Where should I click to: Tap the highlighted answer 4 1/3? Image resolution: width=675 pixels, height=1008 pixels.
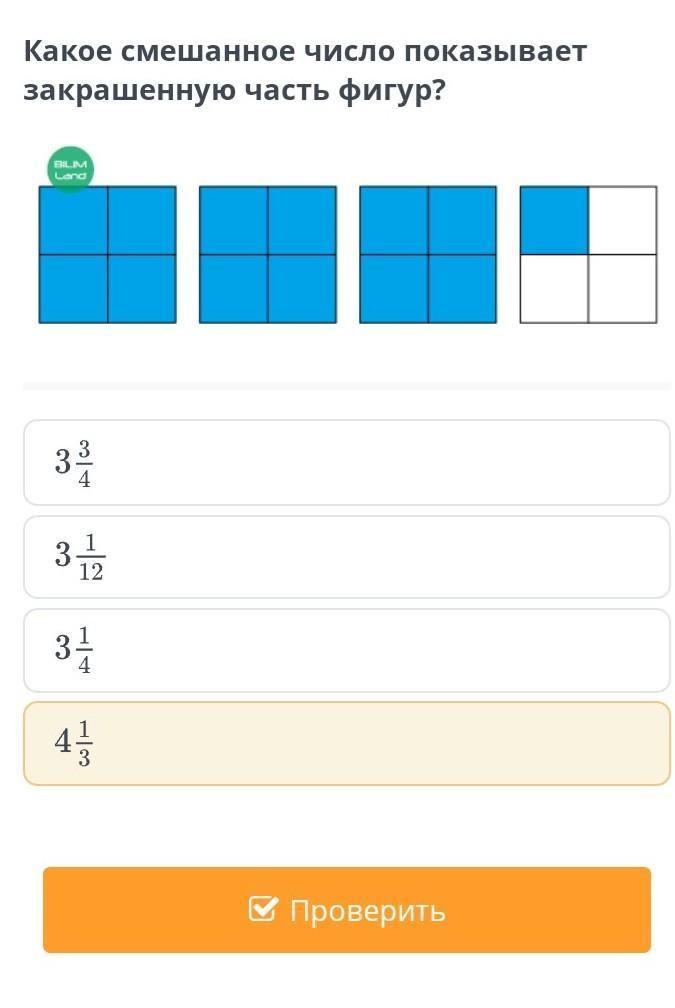[346, 743]
